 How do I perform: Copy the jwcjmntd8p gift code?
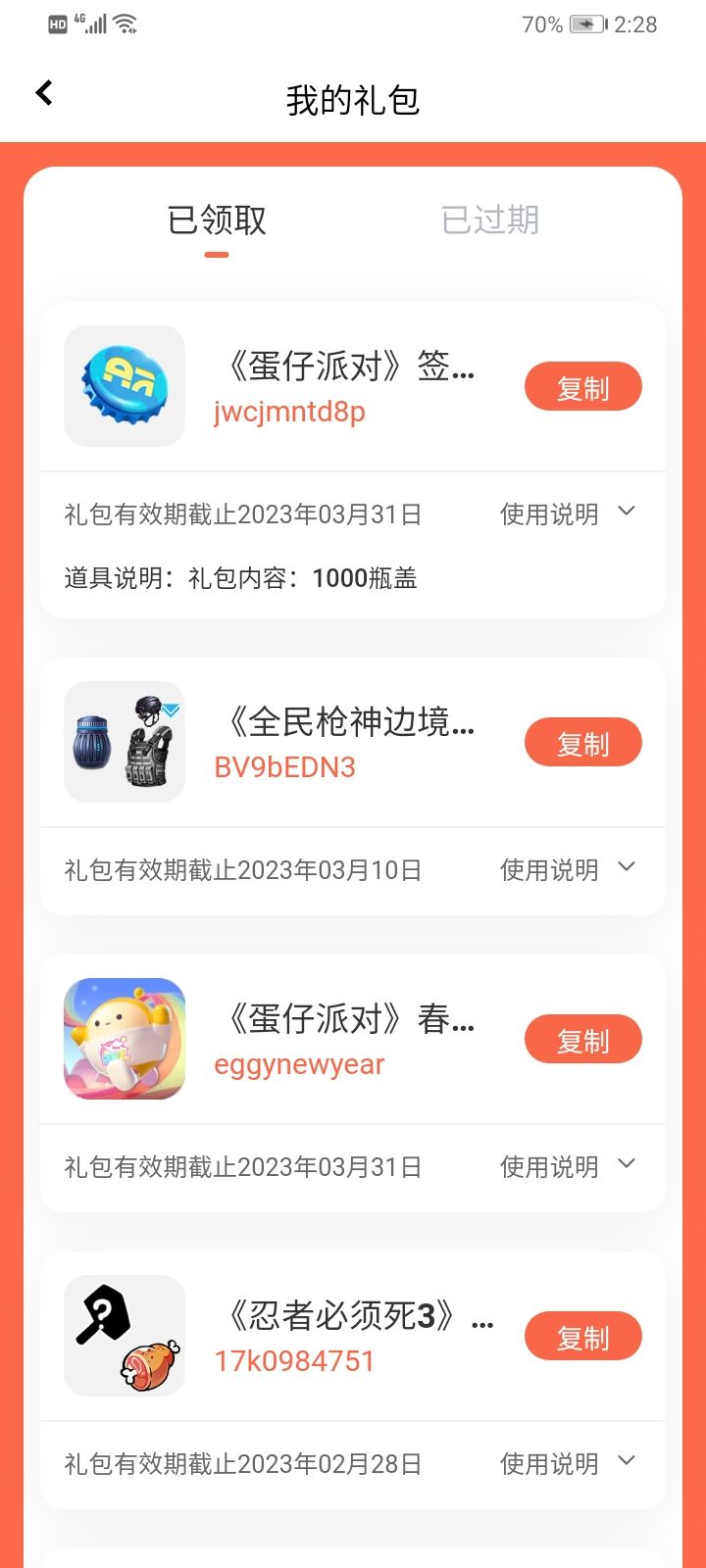point(582,387)
